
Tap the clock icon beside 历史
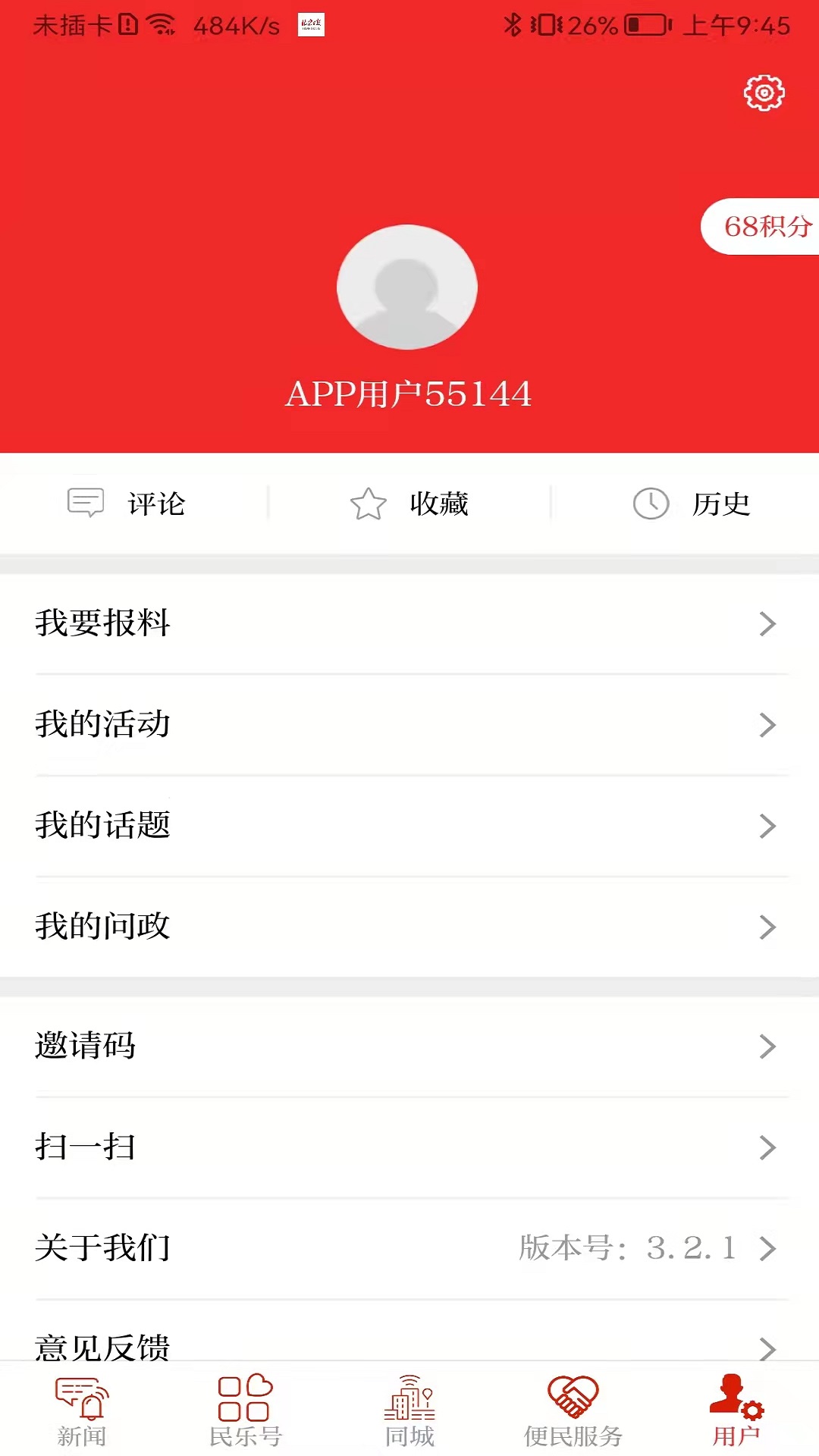point(651,503)
